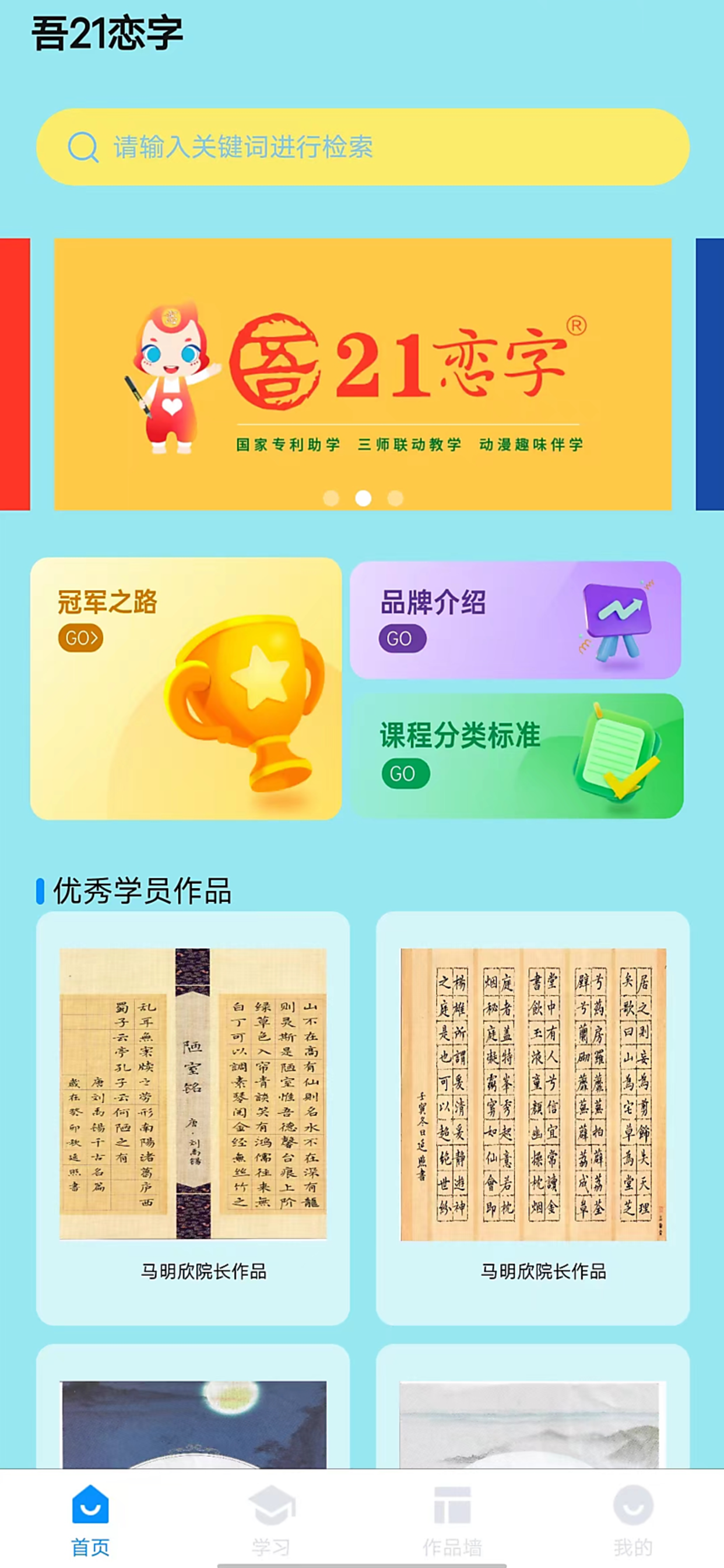The image size is (724, 1568).
Task: Open the 课程分类标准 card
Action: pyautogui.click(x=516, y=755)
